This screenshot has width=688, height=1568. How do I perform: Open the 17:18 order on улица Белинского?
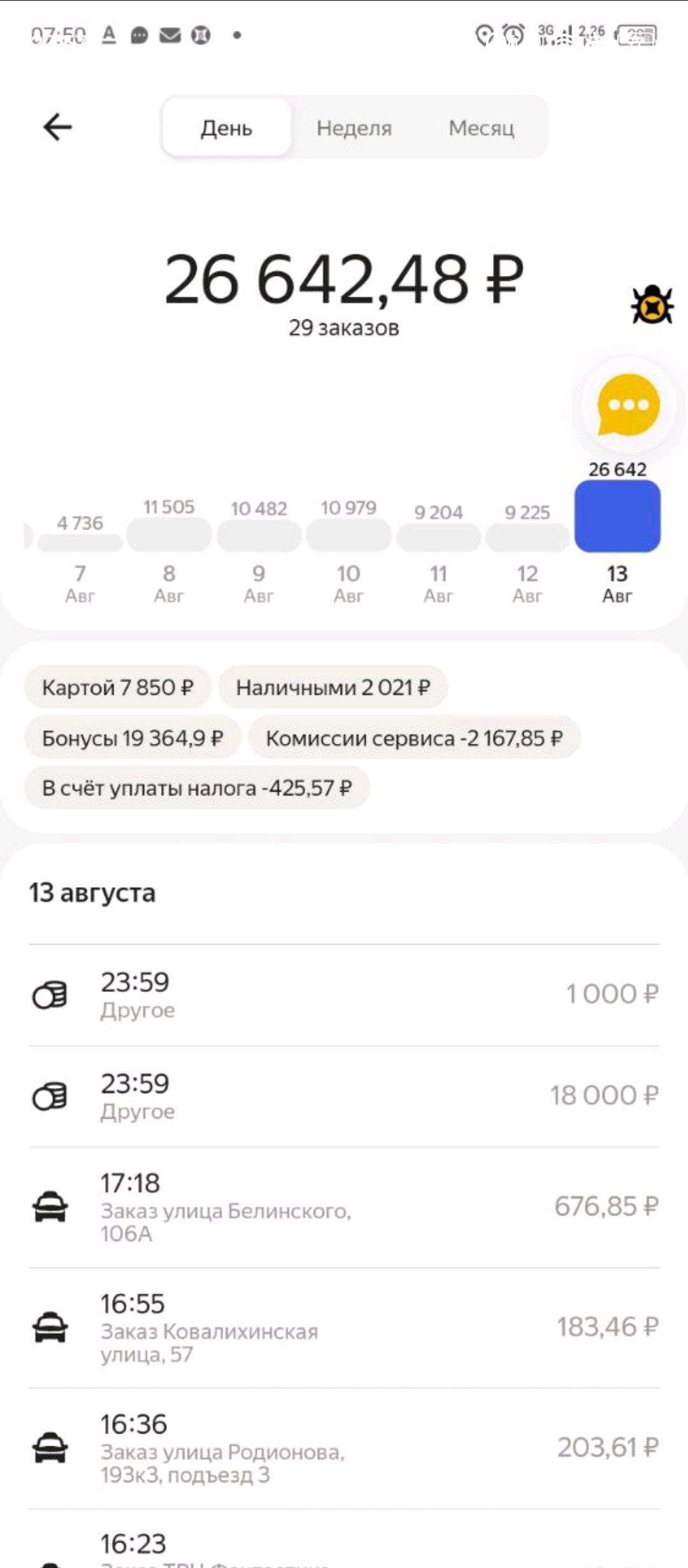(344, 1207)
